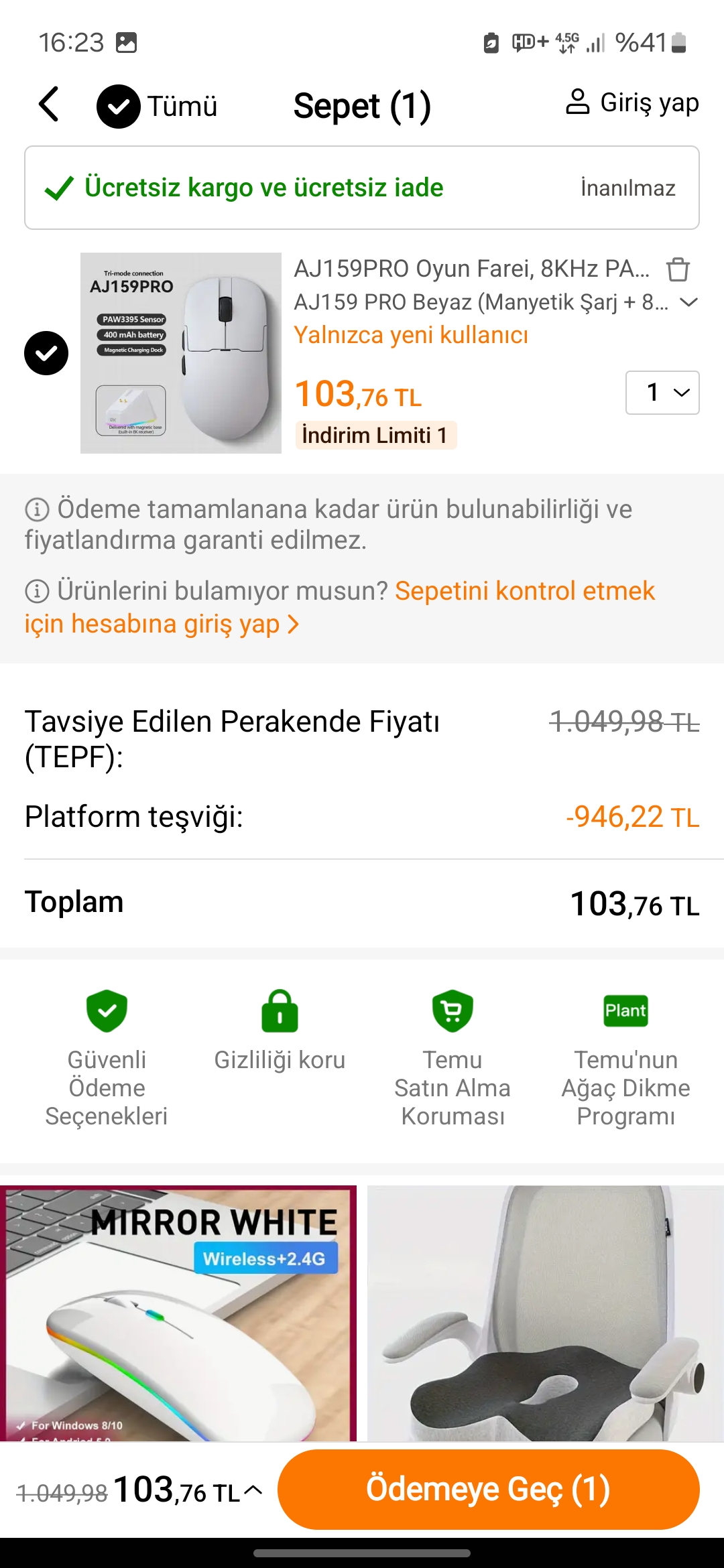724x1568 pixels.
Task: Open Güvenli Ödeme Seçenekleri info
Action: [107, 1059]
